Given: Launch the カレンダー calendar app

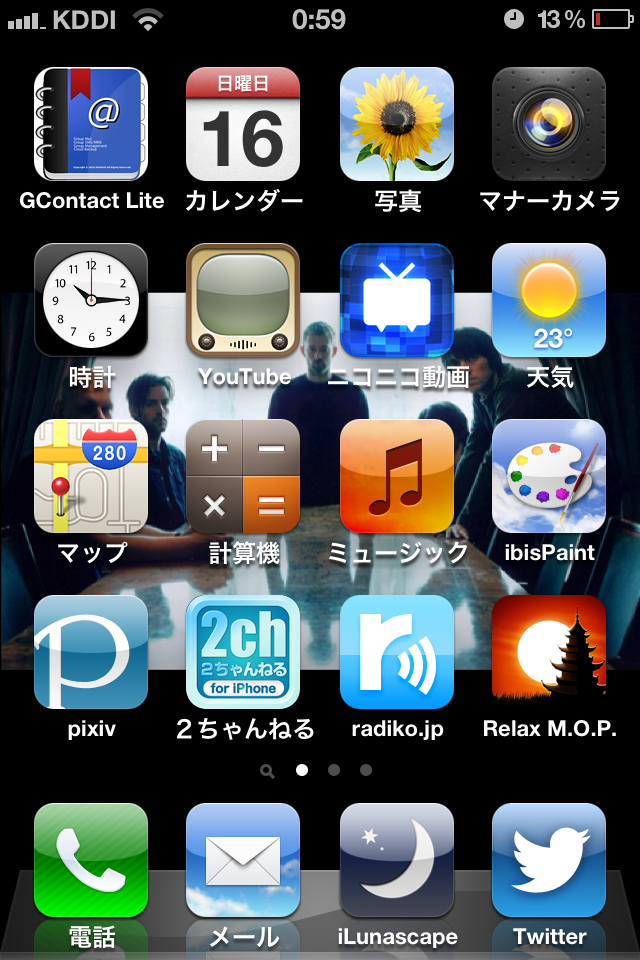Looking at the screenshot, I should tap(243, 124).
